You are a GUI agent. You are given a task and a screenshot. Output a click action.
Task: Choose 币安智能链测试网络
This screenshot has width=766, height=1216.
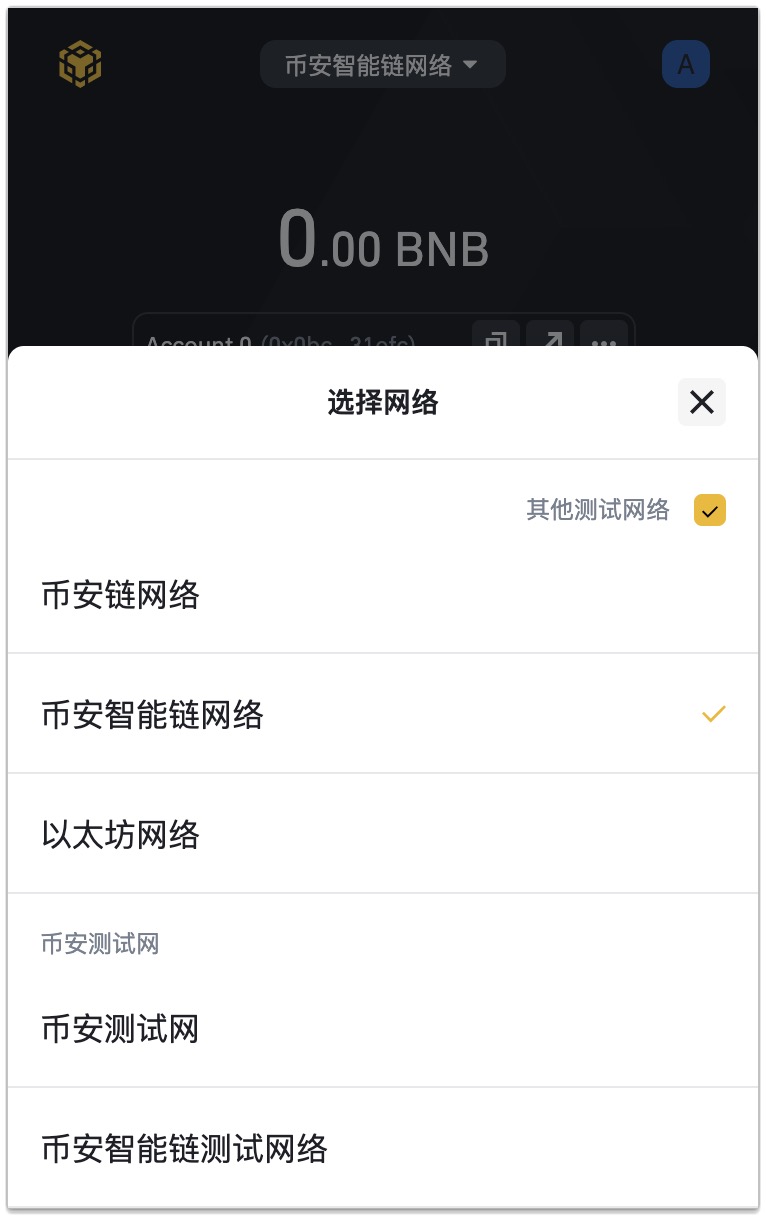(x=185, y=1149)
